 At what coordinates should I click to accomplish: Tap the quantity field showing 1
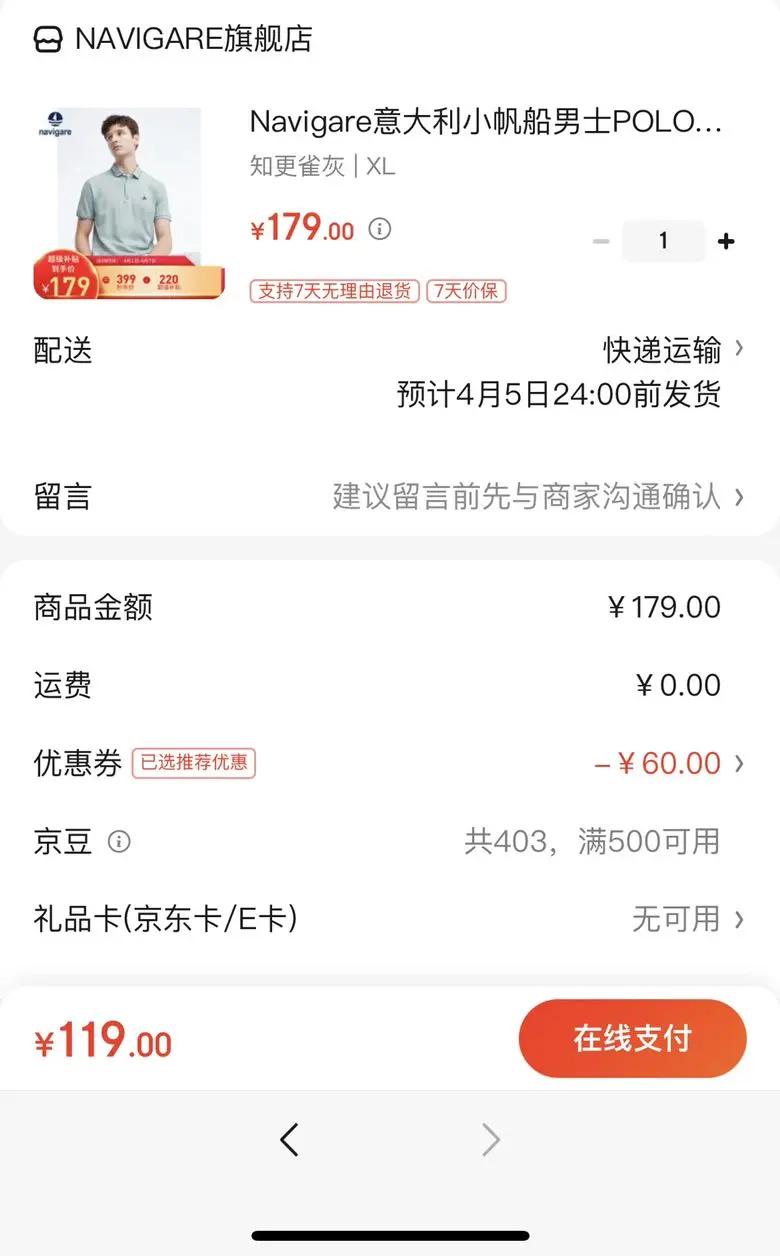663,241
